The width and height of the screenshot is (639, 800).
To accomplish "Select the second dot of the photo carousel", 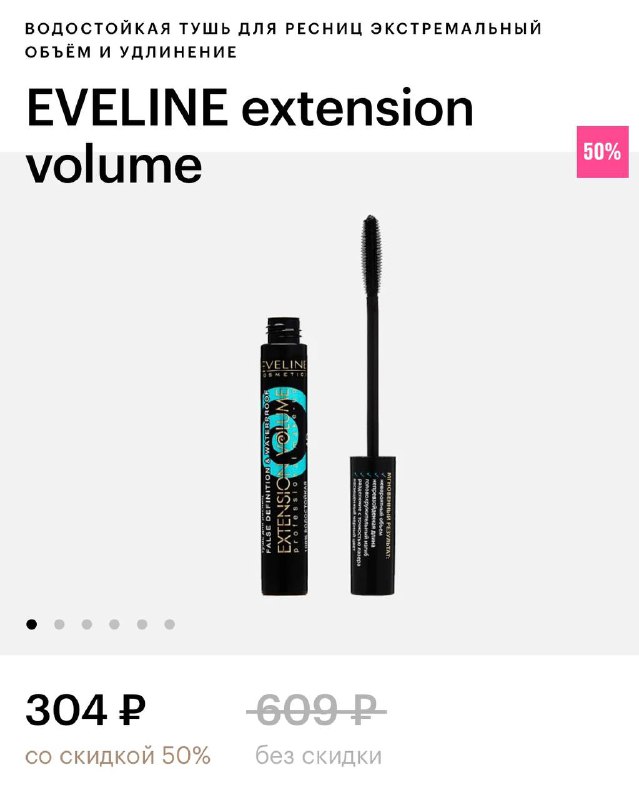I will pyautogui.click(x=59, y=624).
